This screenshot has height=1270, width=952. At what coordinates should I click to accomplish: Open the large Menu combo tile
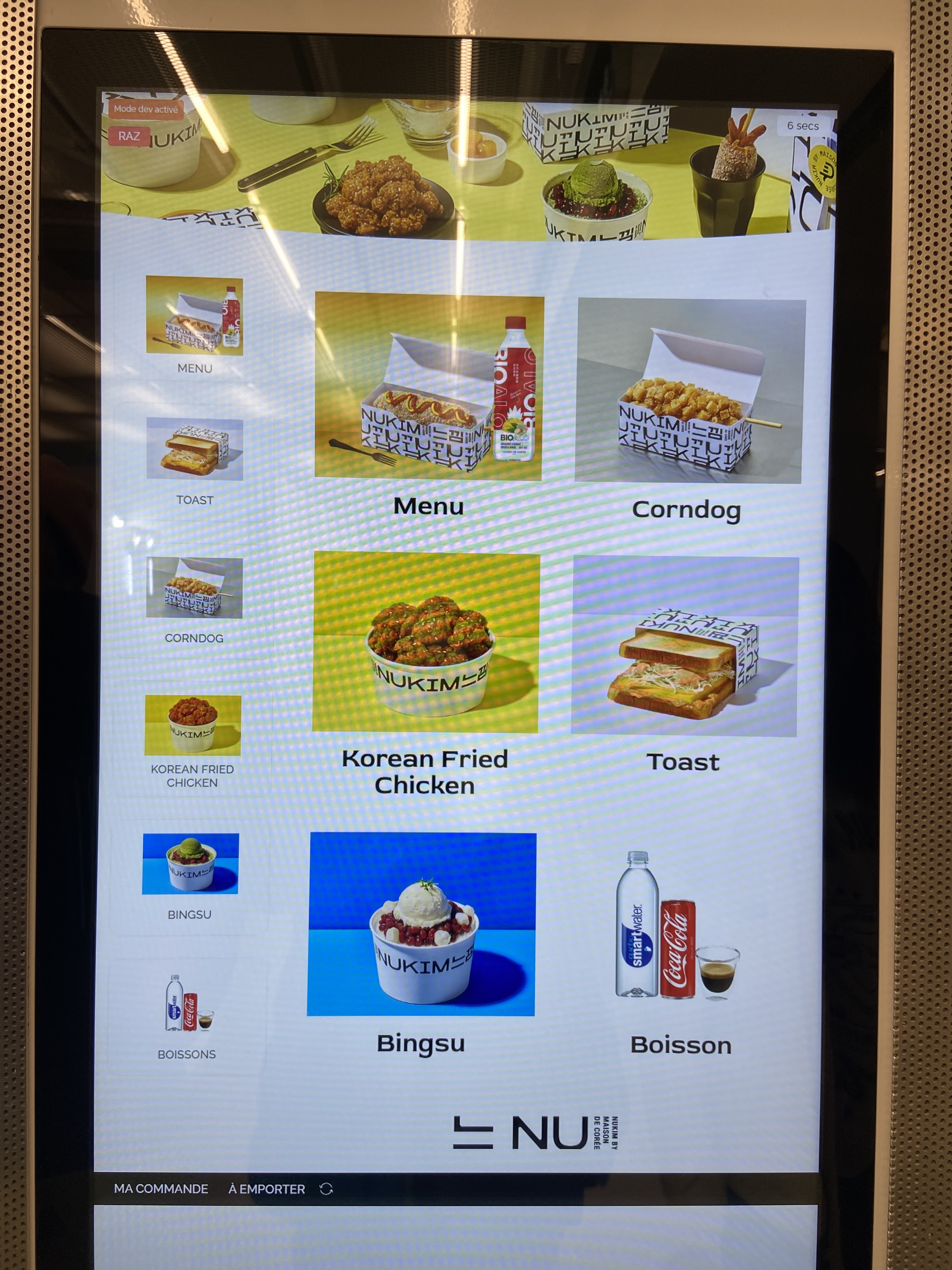point(428,402)
